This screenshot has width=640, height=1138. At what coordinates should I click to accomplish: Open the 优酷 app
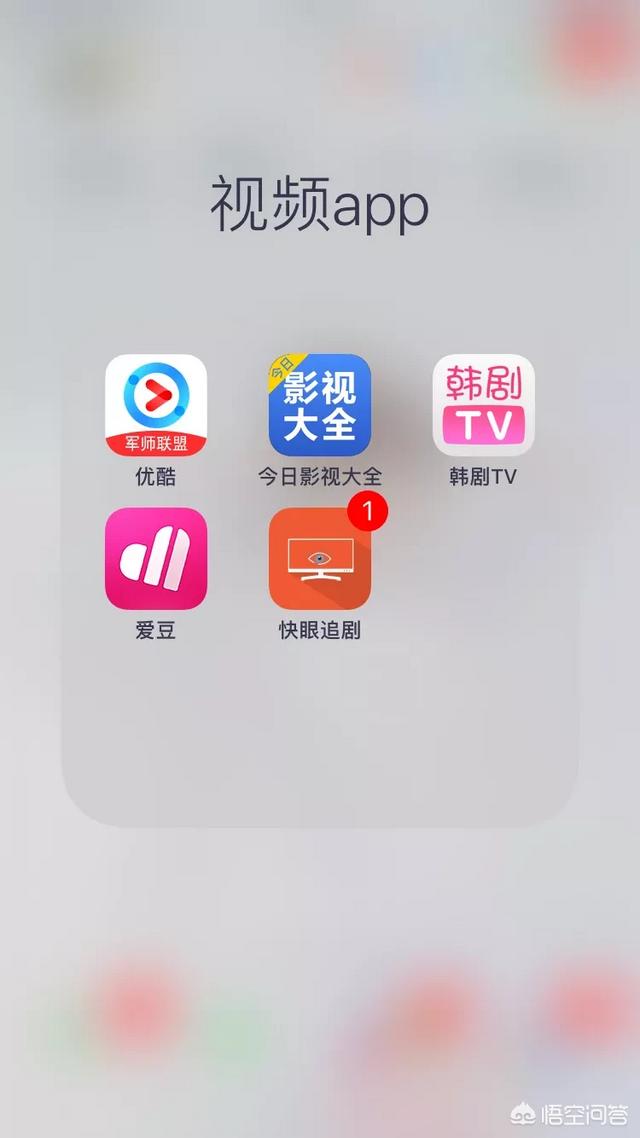156,405
